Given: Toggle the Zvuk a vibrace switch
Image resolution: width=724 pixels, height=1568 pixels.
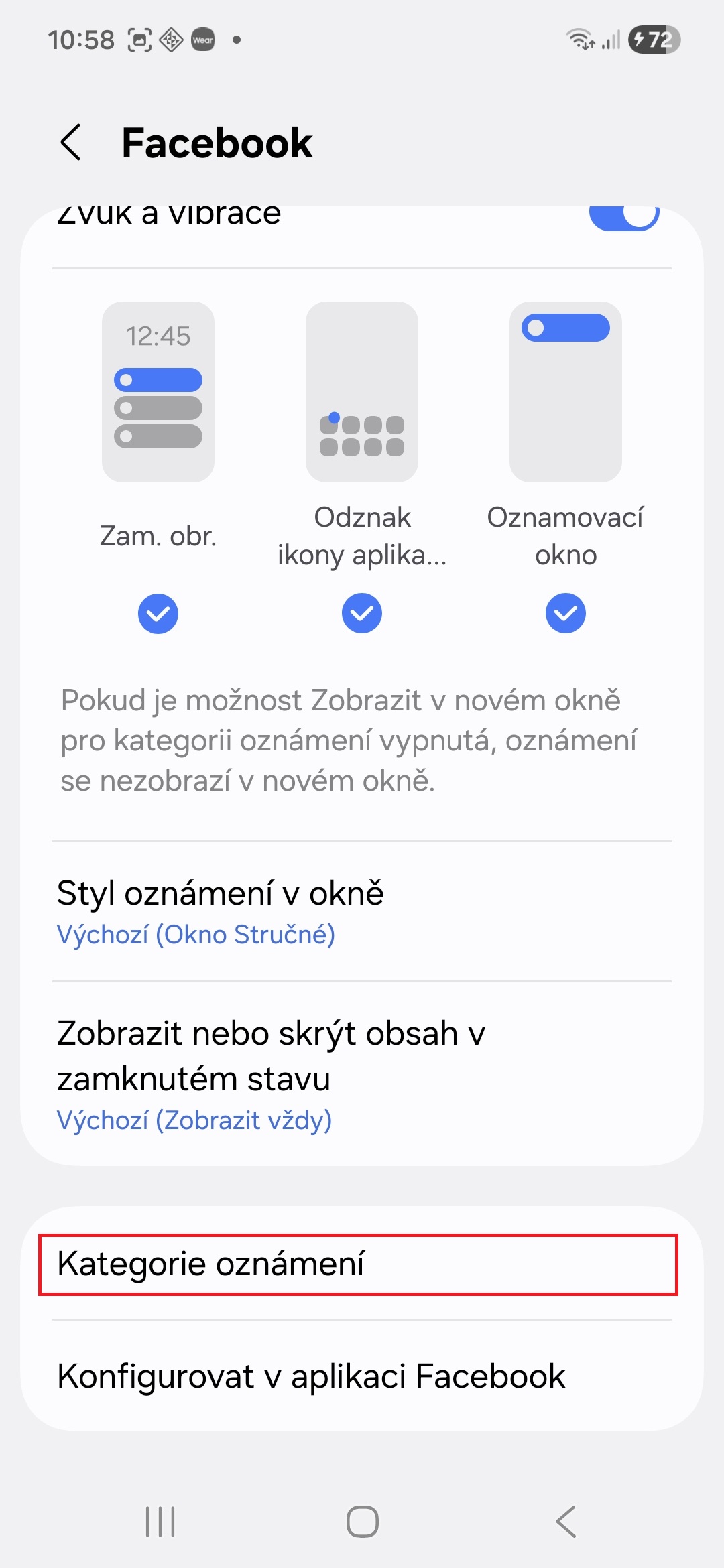Looking at the screenshot, I should (623, 217).
